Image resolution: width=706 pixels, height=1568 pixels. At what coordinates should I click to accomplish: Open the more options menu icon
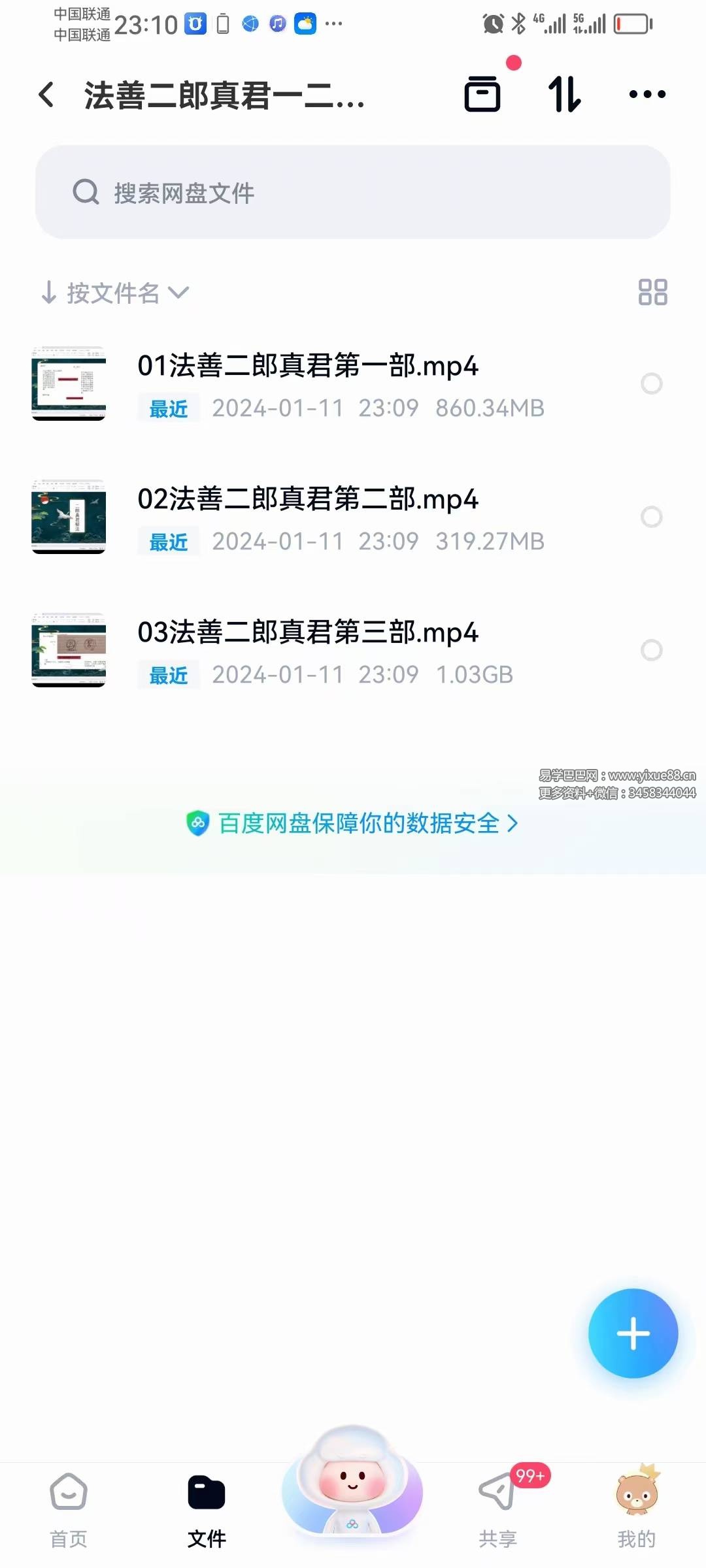647,94
